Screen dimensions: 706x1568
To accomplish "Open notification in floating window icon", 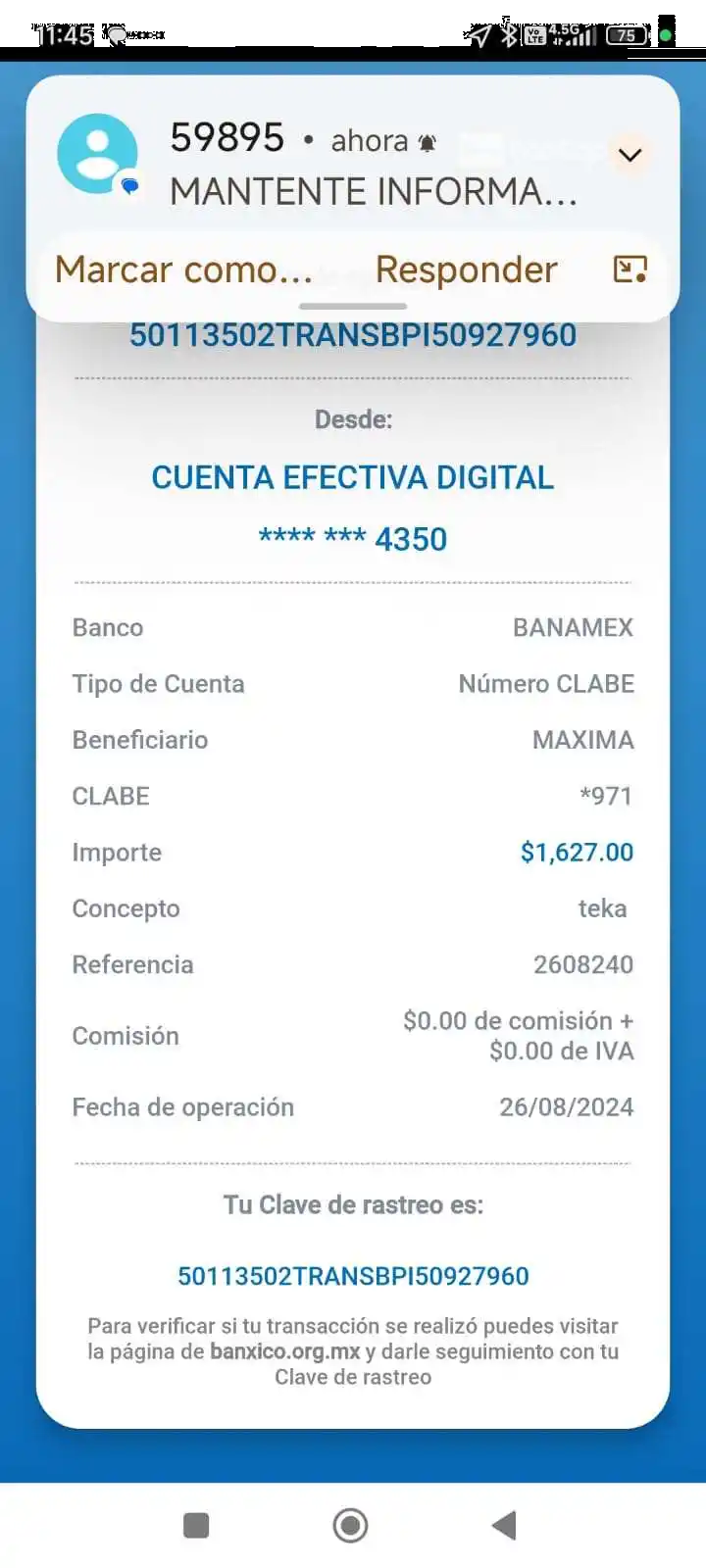I will (630, 269).
